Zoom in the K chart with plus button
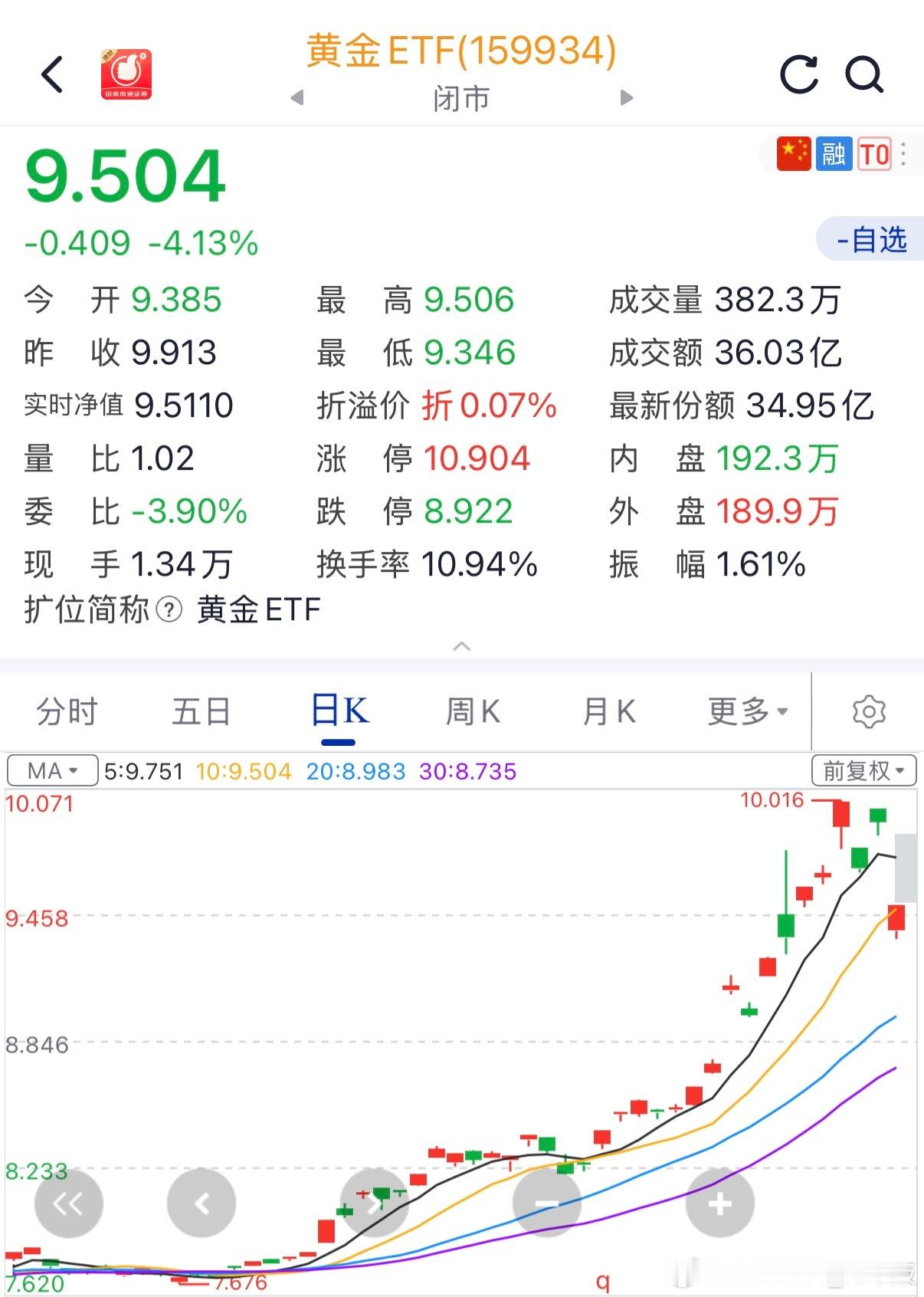This screenshot has width=924, height=1297. (x=719, y=1204)
